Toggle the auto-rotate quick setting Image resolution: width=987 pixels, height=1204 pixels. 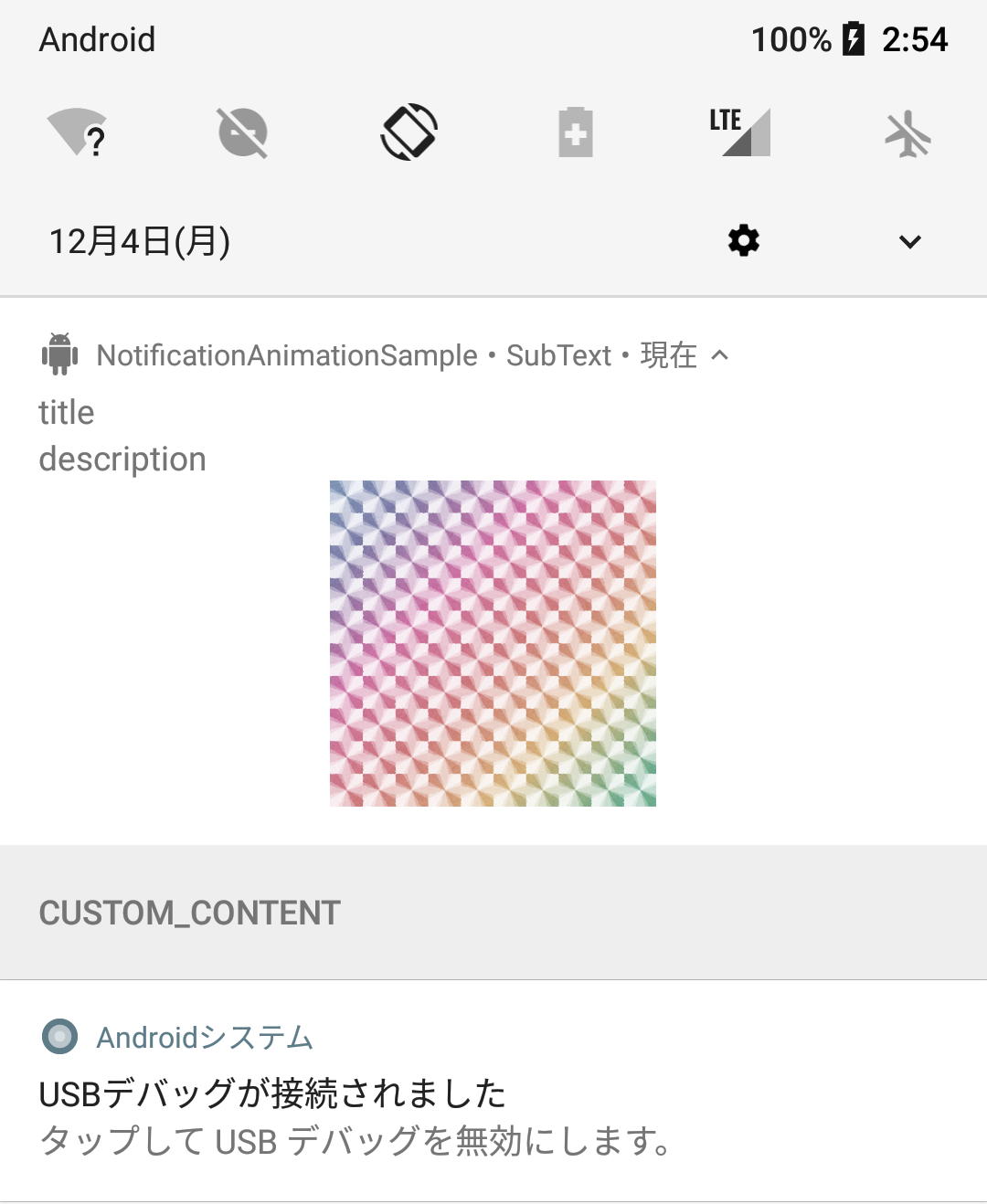click(409, 133)
